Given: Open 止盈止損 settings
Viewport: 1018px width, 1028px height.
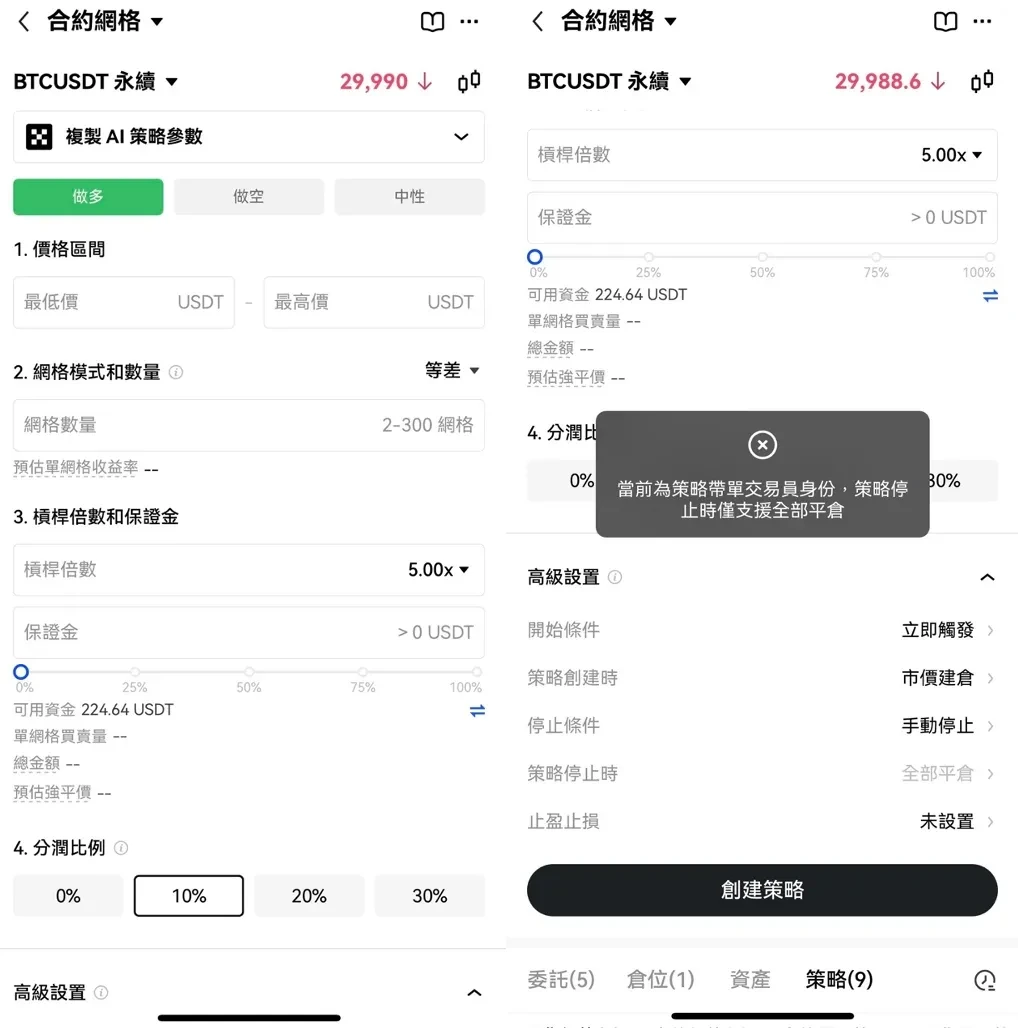Looking at the screenshot, I should (x=762, y=821).
